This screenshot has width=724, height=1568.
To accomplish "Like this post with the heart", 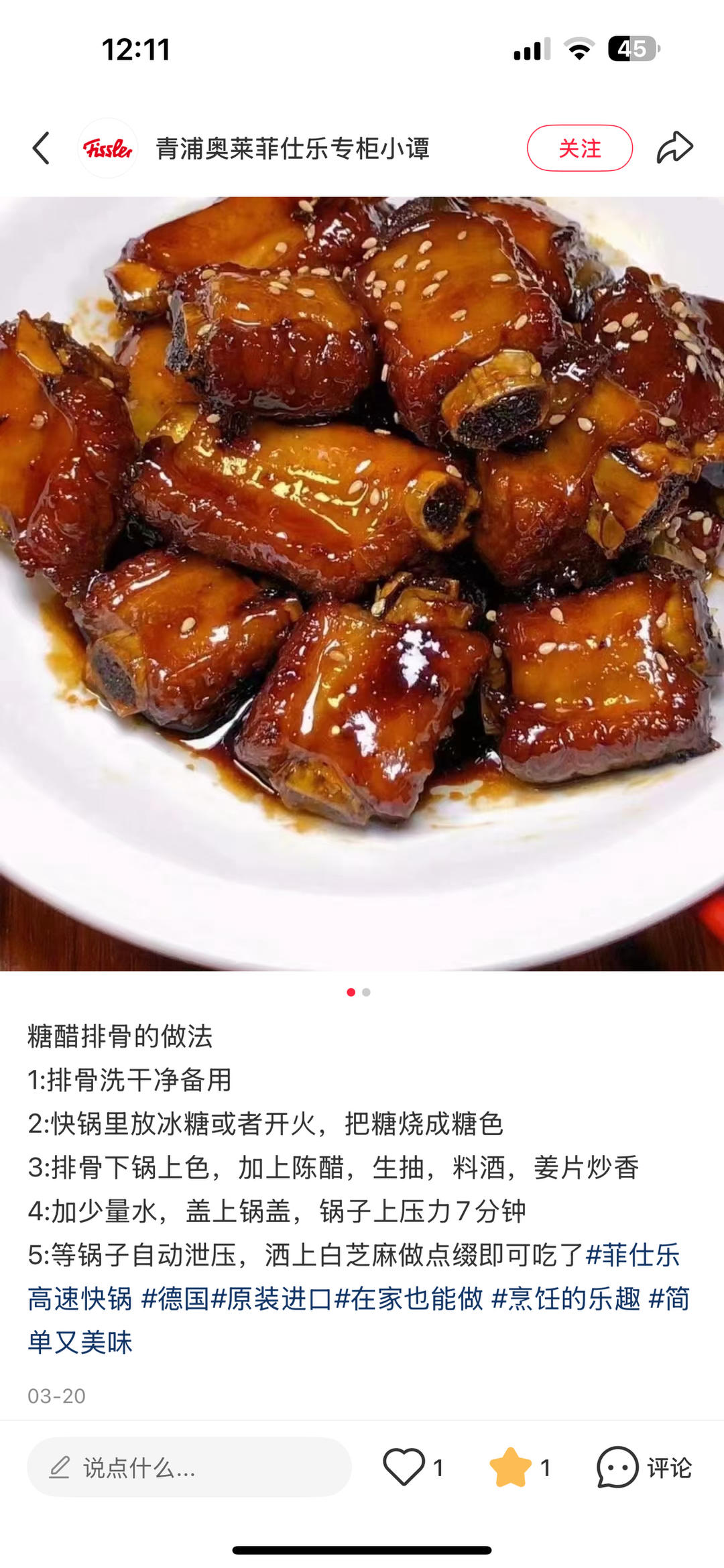I will pos(404,1467).
